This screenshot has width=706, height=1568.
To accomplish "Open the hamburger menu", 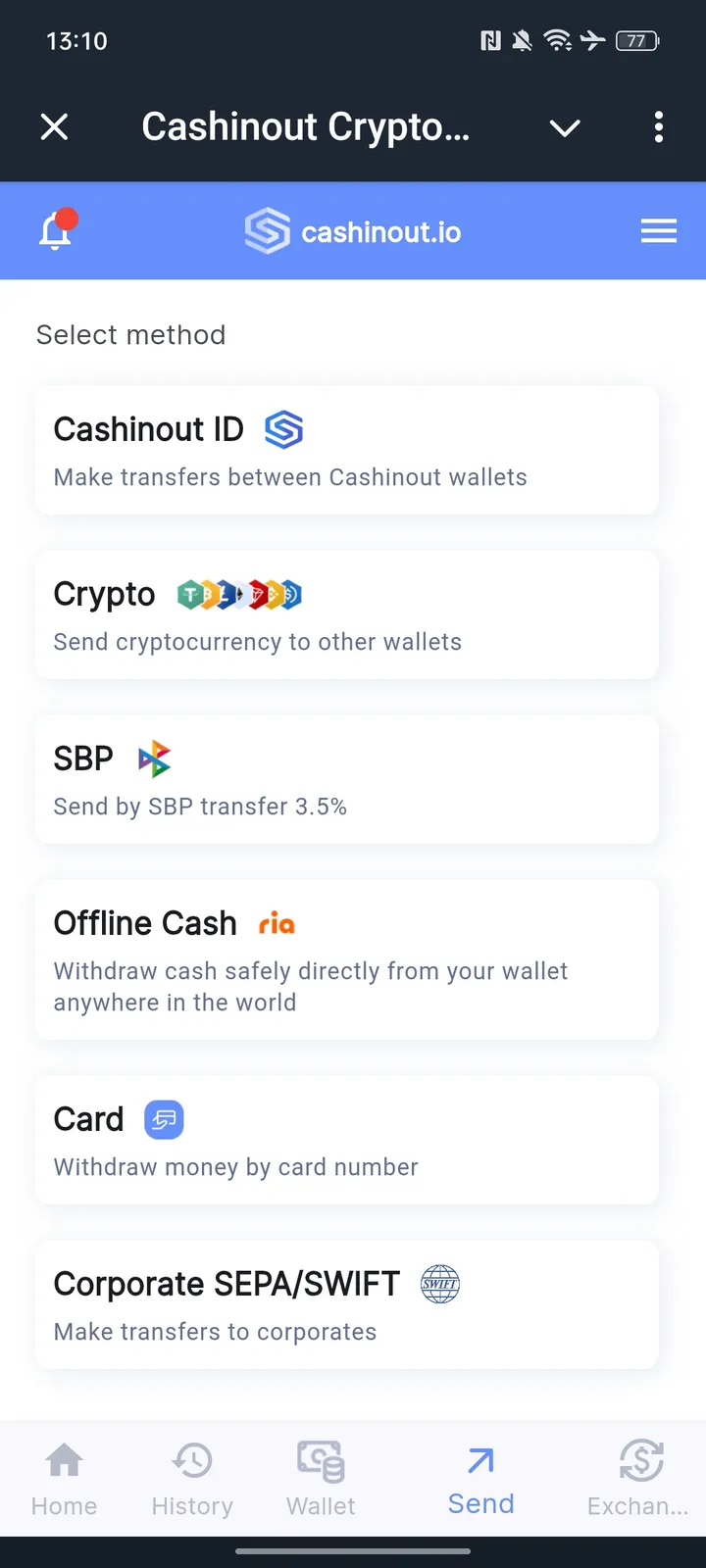I will tap(658, 230).
